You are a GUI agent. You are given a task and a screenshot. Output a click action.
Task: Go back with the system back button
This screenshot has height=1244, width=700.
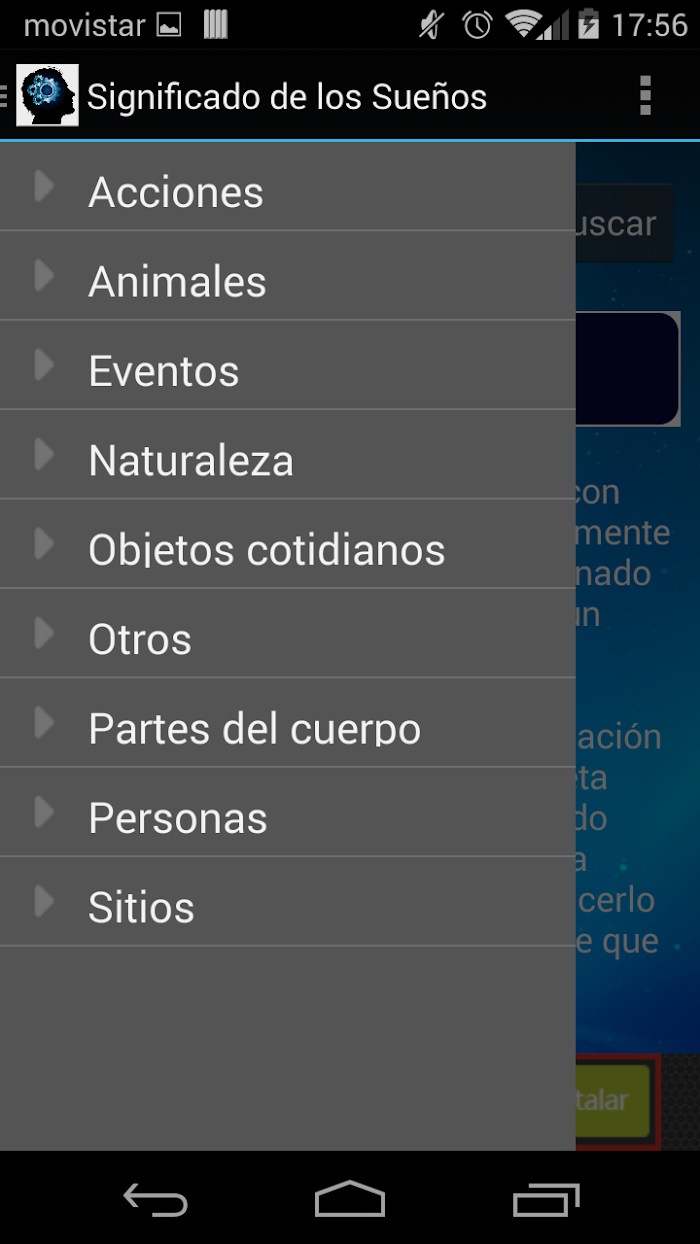pos(155,1198)
